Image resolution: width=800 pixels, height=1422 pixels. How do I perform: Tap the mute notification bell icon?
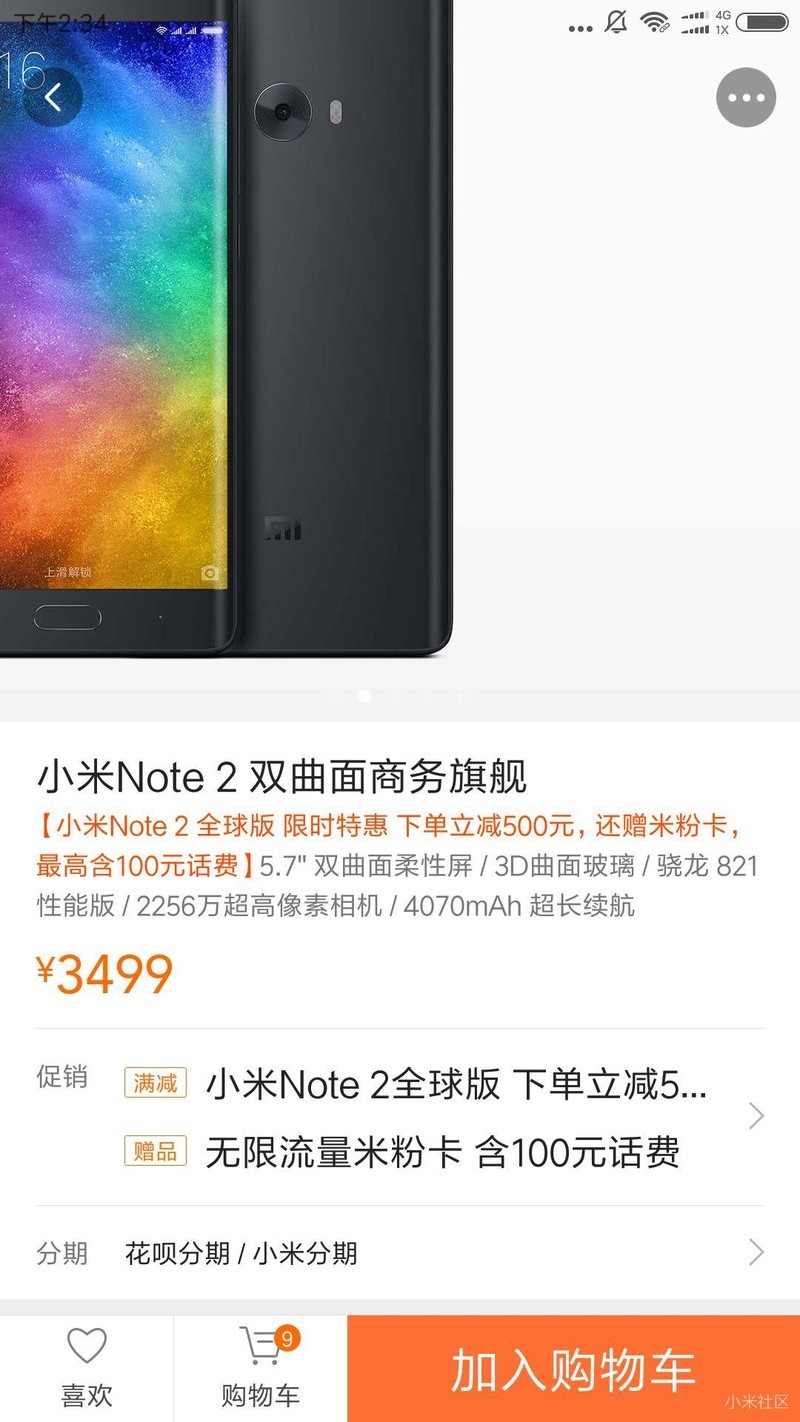617,22
